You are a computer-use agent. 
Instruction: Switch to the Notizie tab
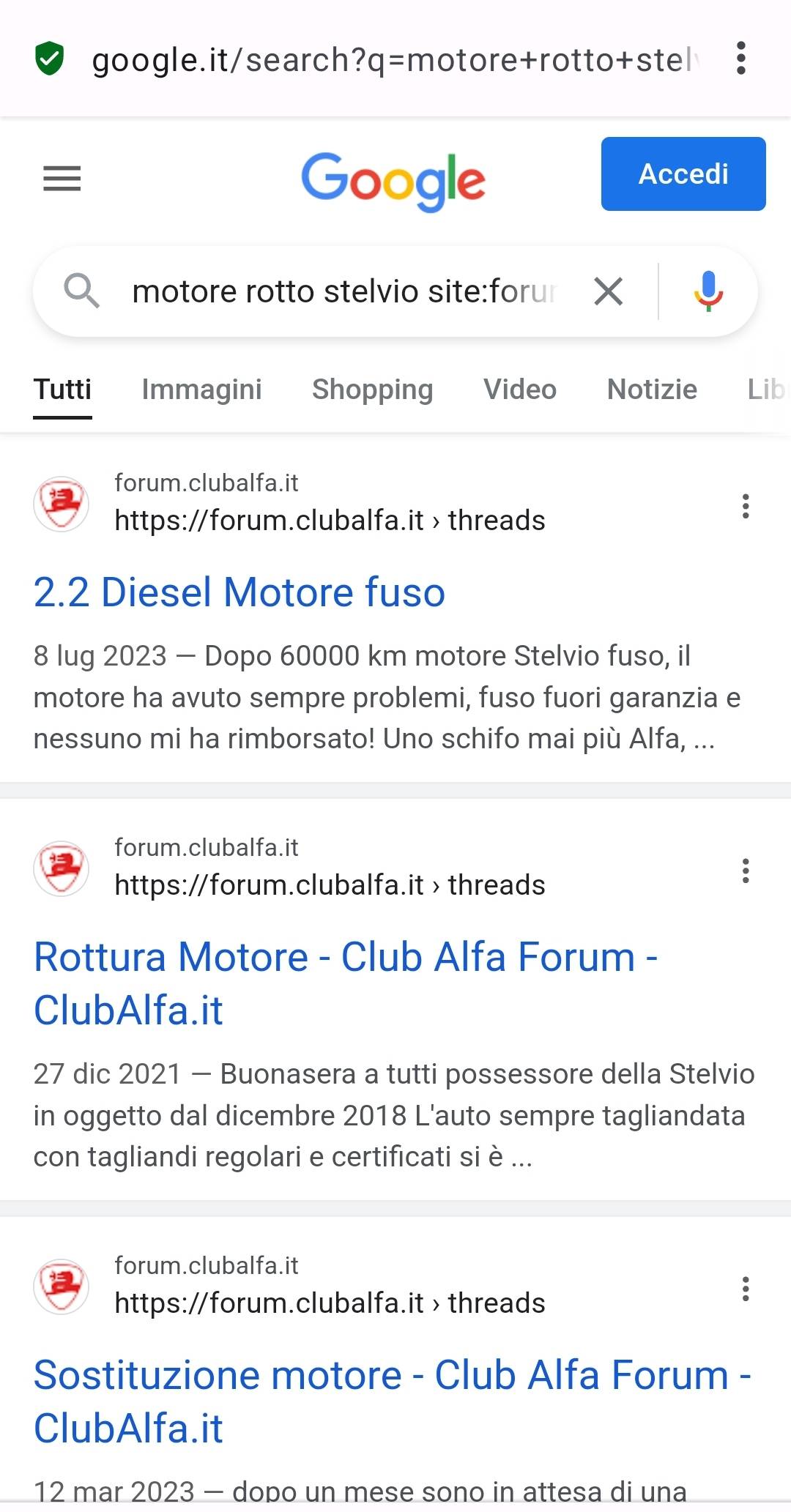pyautogui.click(x=652, y=390)
